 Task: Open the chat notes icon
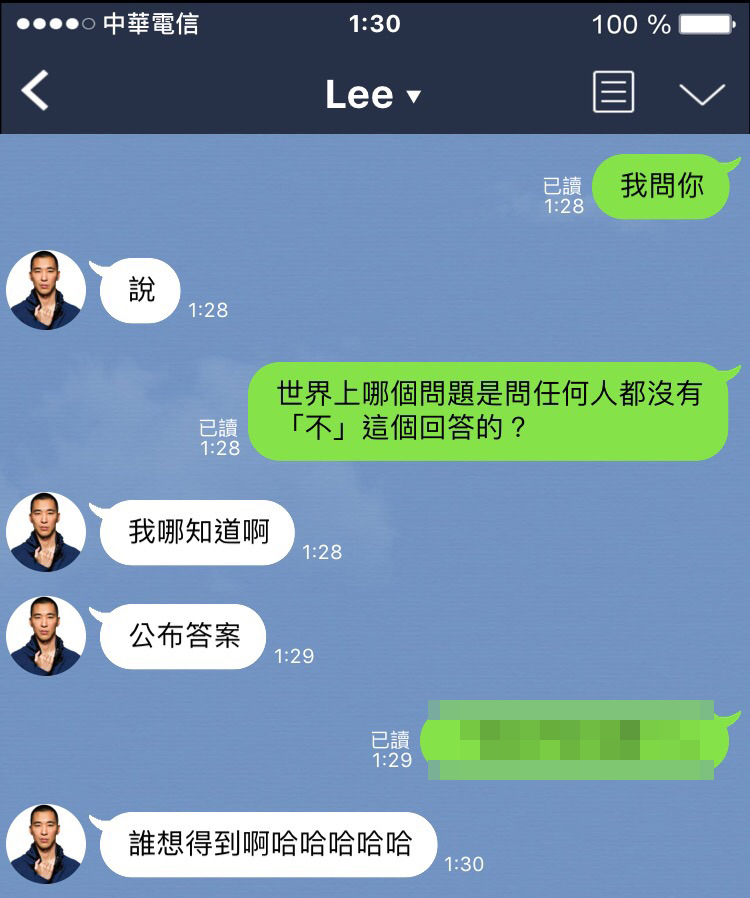click(x=613, y=92)
